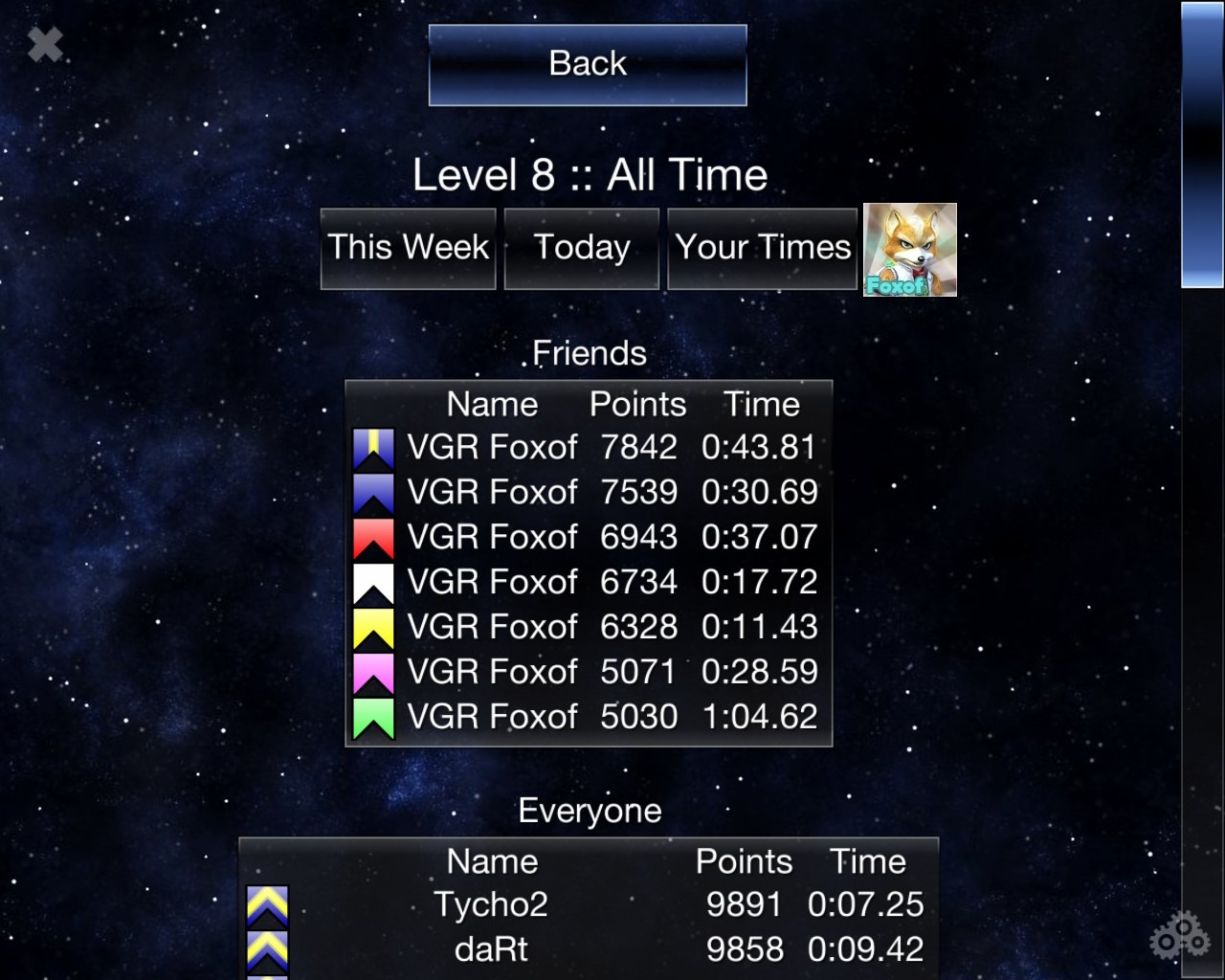The width and height of the screenshot is (1225, 980).
Task: Switch to This Week leaderboard
Action: tap(409, 248)
